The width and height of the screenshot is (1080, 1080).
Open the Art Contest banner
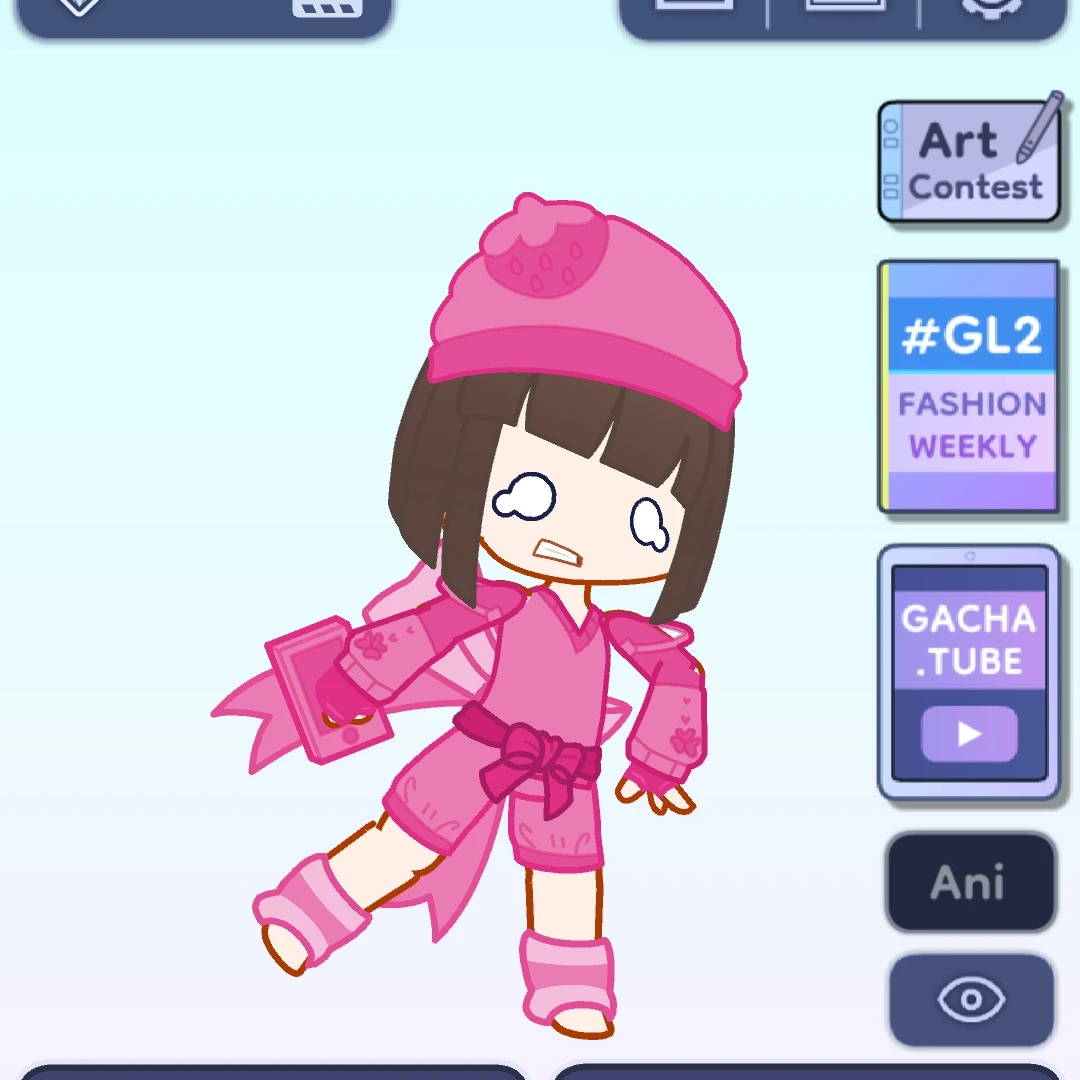(967, 163)
